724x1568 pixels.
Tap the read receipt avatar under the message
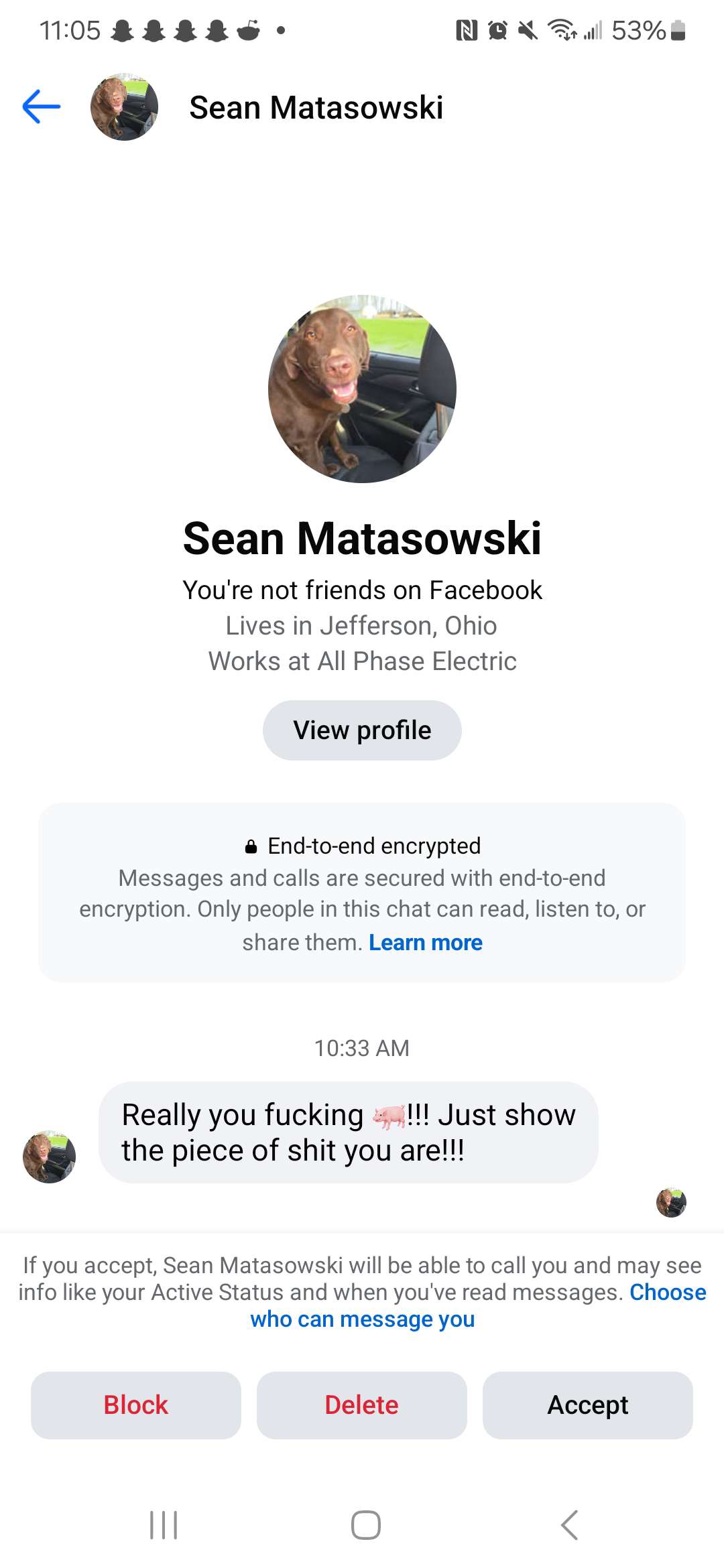coord(670,1201)
